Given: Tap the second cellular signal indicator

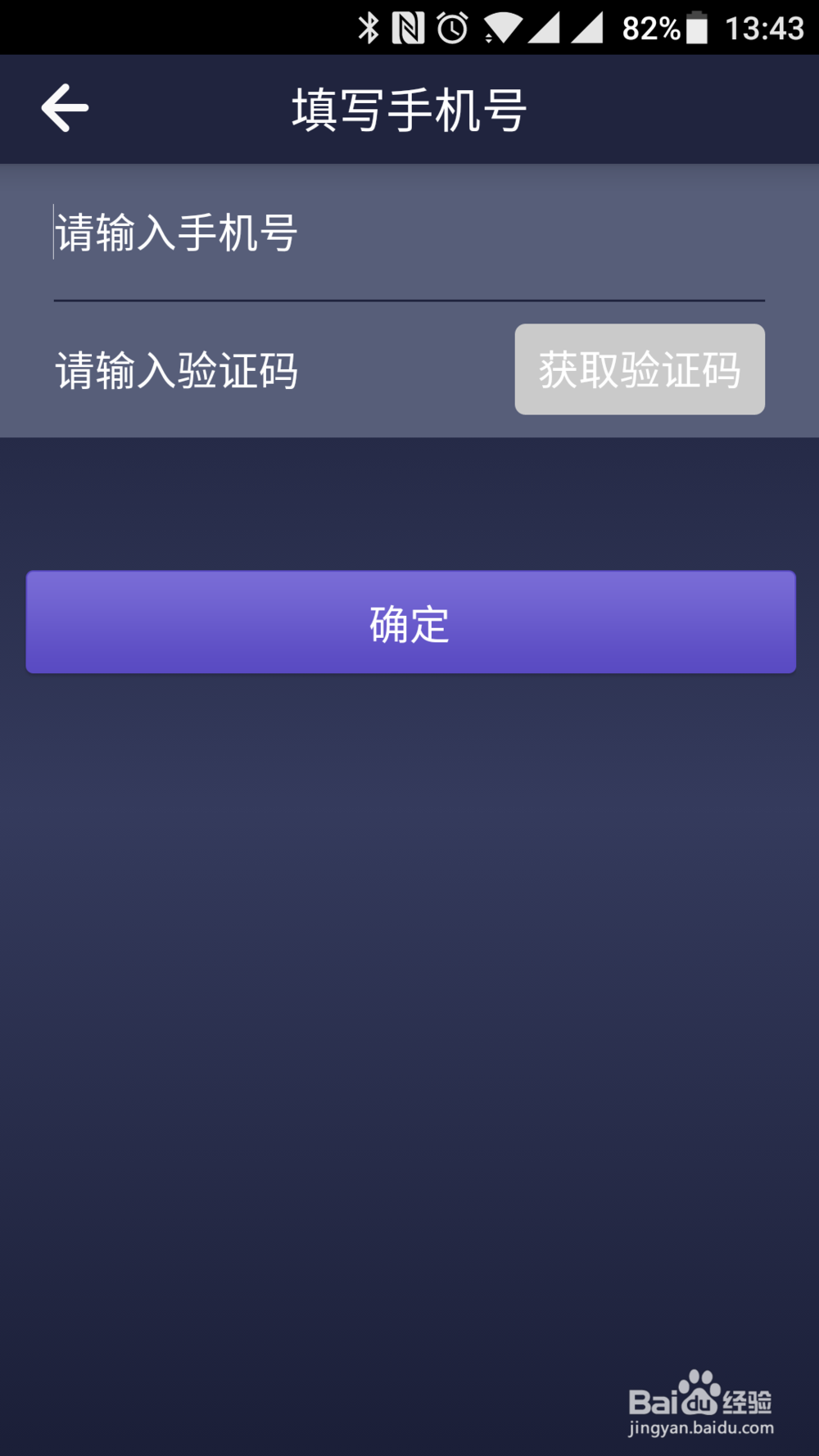Looking at the screenshot, I should 586,26.
